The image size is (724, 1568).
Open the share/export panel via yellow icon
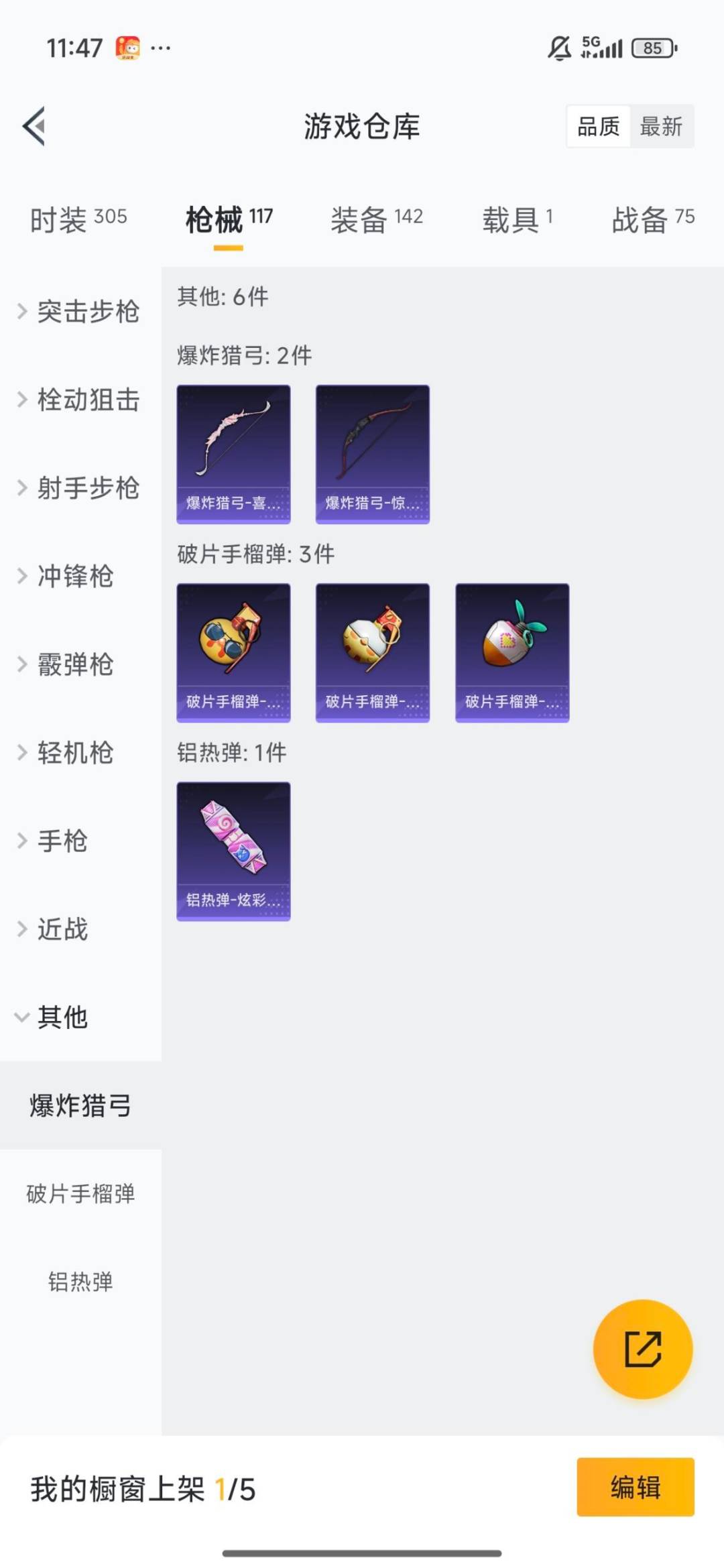tap(642, 1350)
